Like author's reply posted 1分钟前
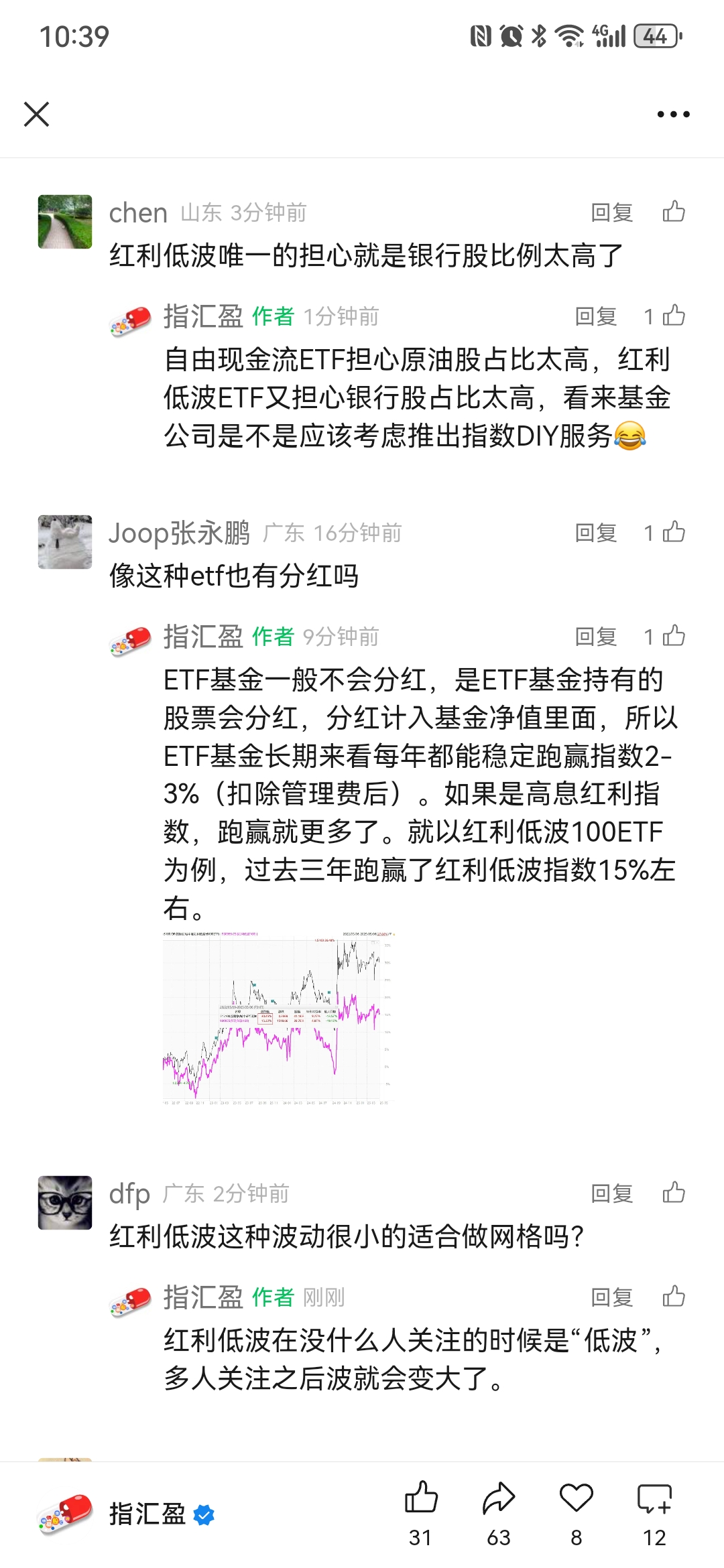Image resolution: width=724 pixels, height=1568 pixels. point(674,316)
